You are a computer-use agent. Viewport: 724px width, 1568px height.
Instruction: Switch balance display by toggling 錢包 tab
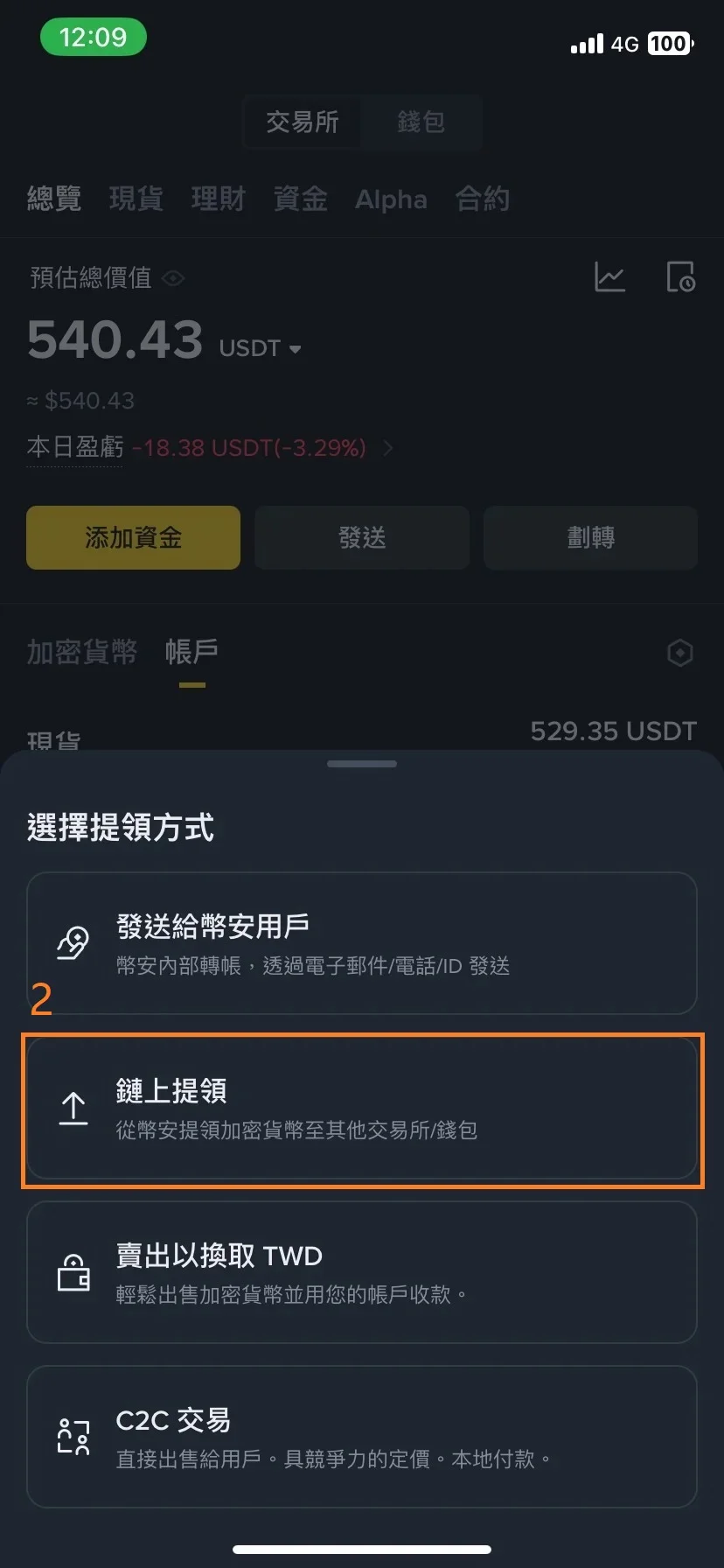(x=421, y=122)
